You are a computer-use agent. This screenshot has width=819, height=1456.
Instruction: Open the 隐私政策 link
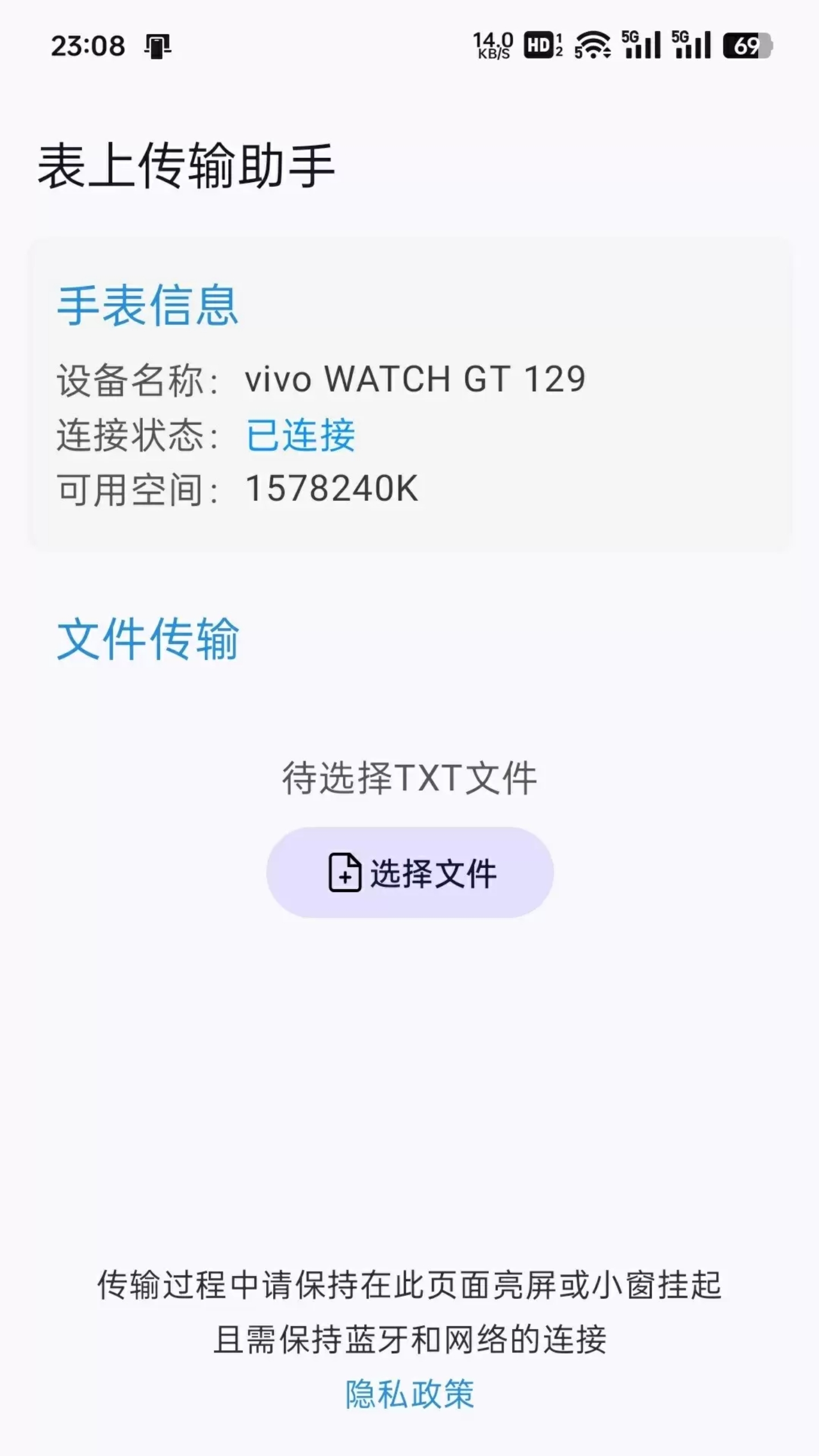(410, 1394)
